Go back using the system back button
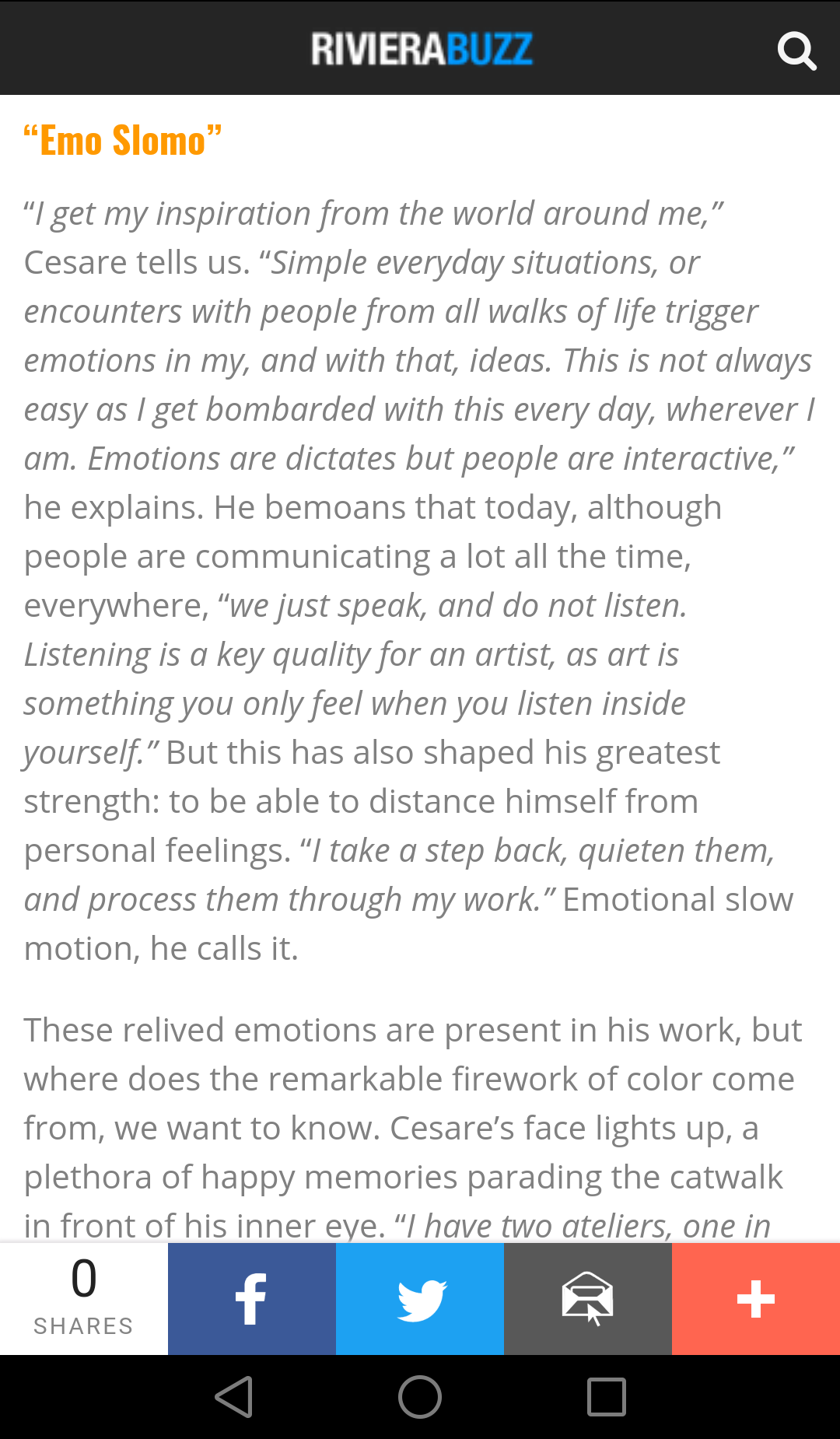The image size is (840, 1439). pyautogui.click(x=233, y=1397)
